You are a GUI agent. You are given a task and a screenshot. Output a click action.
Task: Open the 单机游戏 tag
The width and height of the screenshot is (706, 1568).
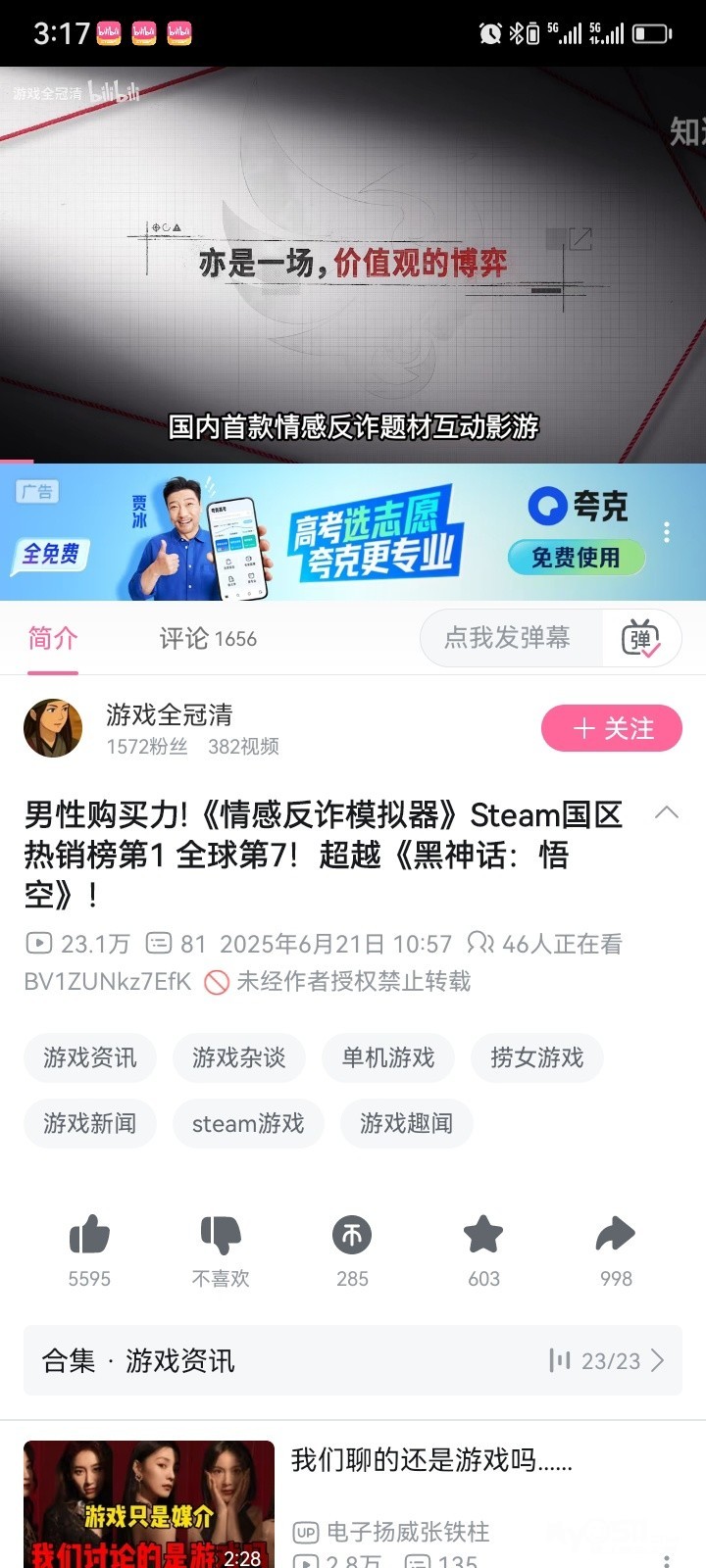click(x=388, y=1057)
